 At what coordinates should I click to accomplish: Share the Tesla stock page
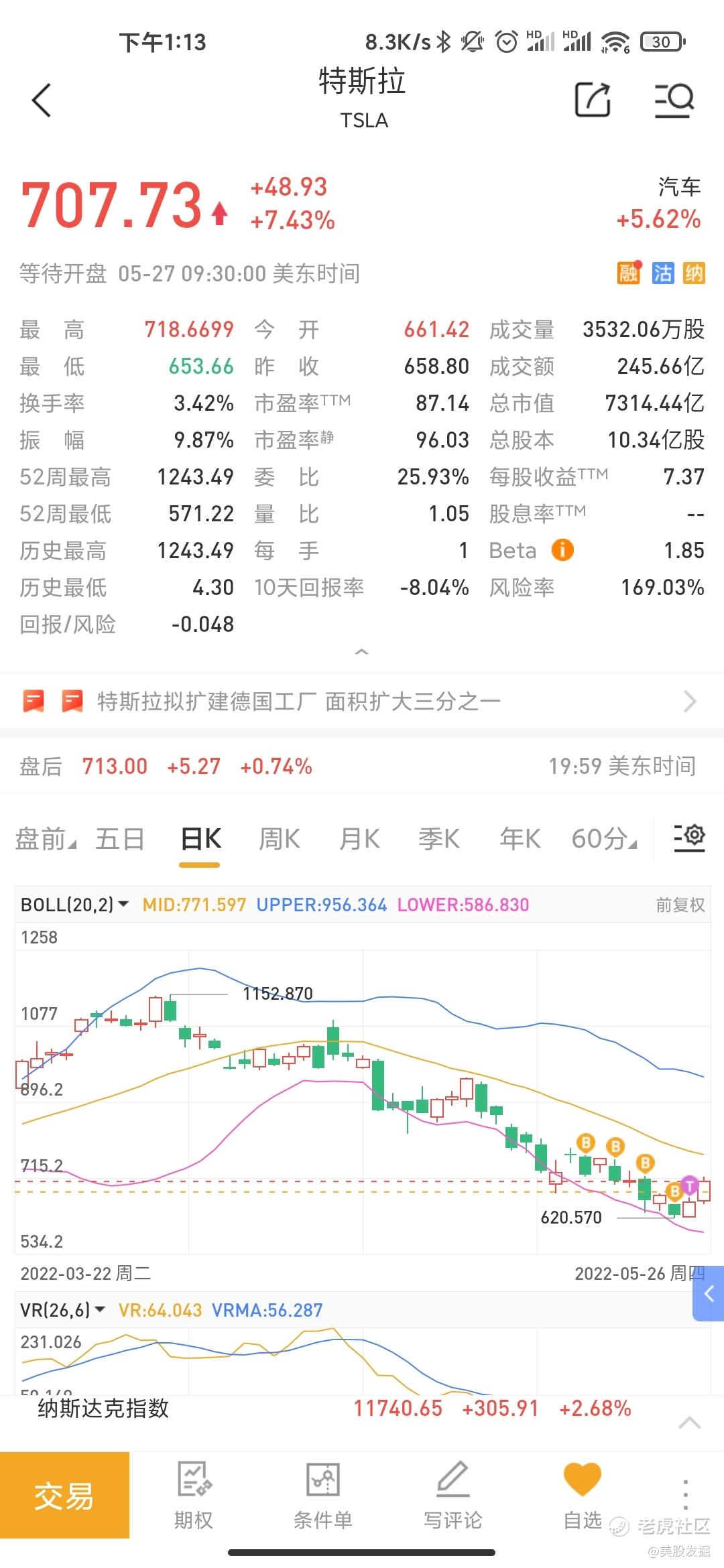point(593,101)
